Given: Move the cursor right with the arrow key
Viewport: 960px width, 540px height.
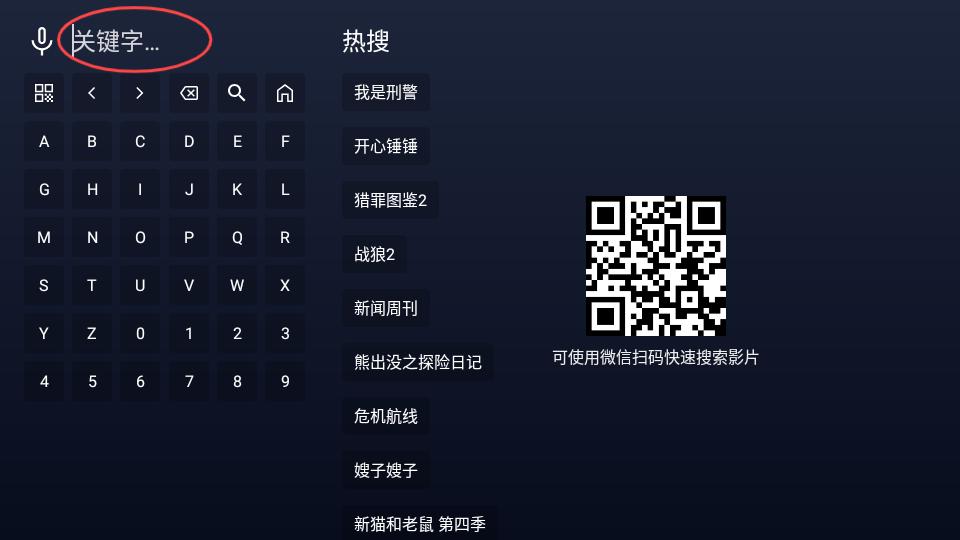Looking at the screenshot, I should tap(140, 93).
